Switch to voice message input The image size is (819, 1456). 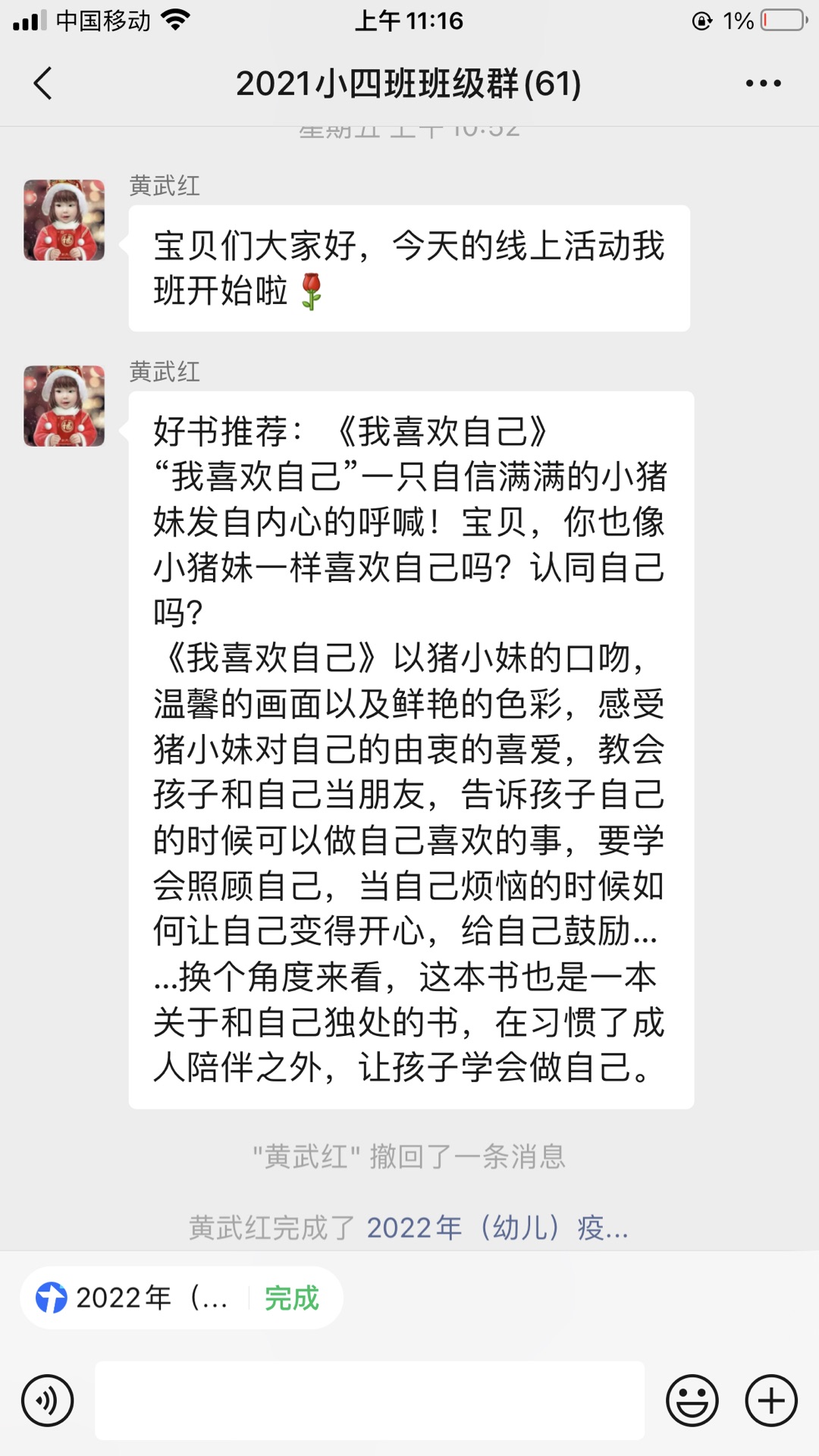coord(48,1401)
